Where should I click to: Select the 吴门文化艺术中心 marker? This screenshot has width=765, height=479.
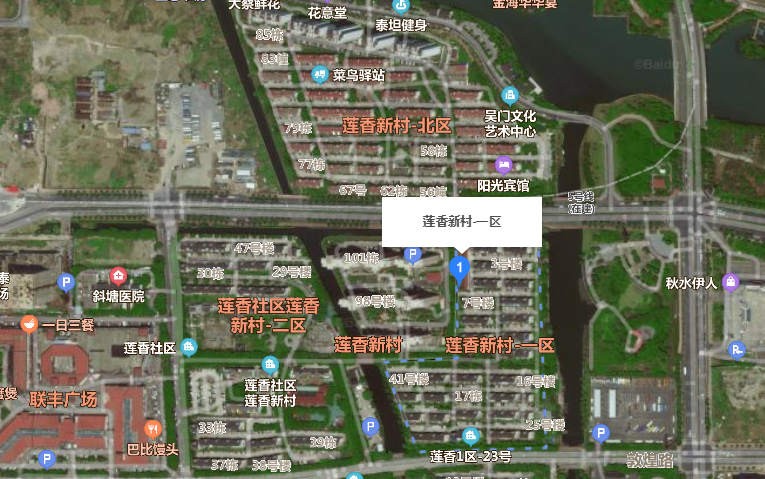point(511,97)
